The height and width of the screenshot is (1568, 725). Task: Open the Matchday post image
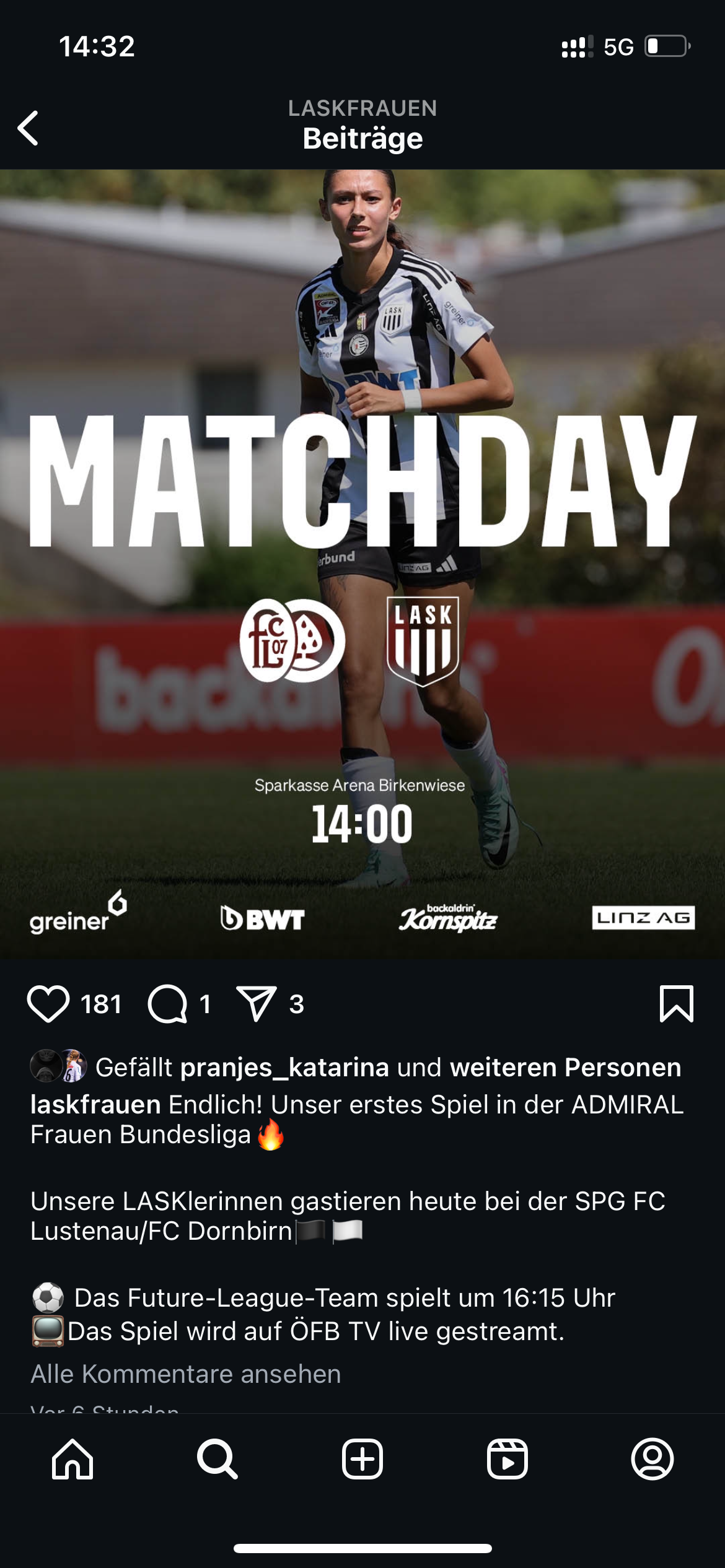click(362, 564)
